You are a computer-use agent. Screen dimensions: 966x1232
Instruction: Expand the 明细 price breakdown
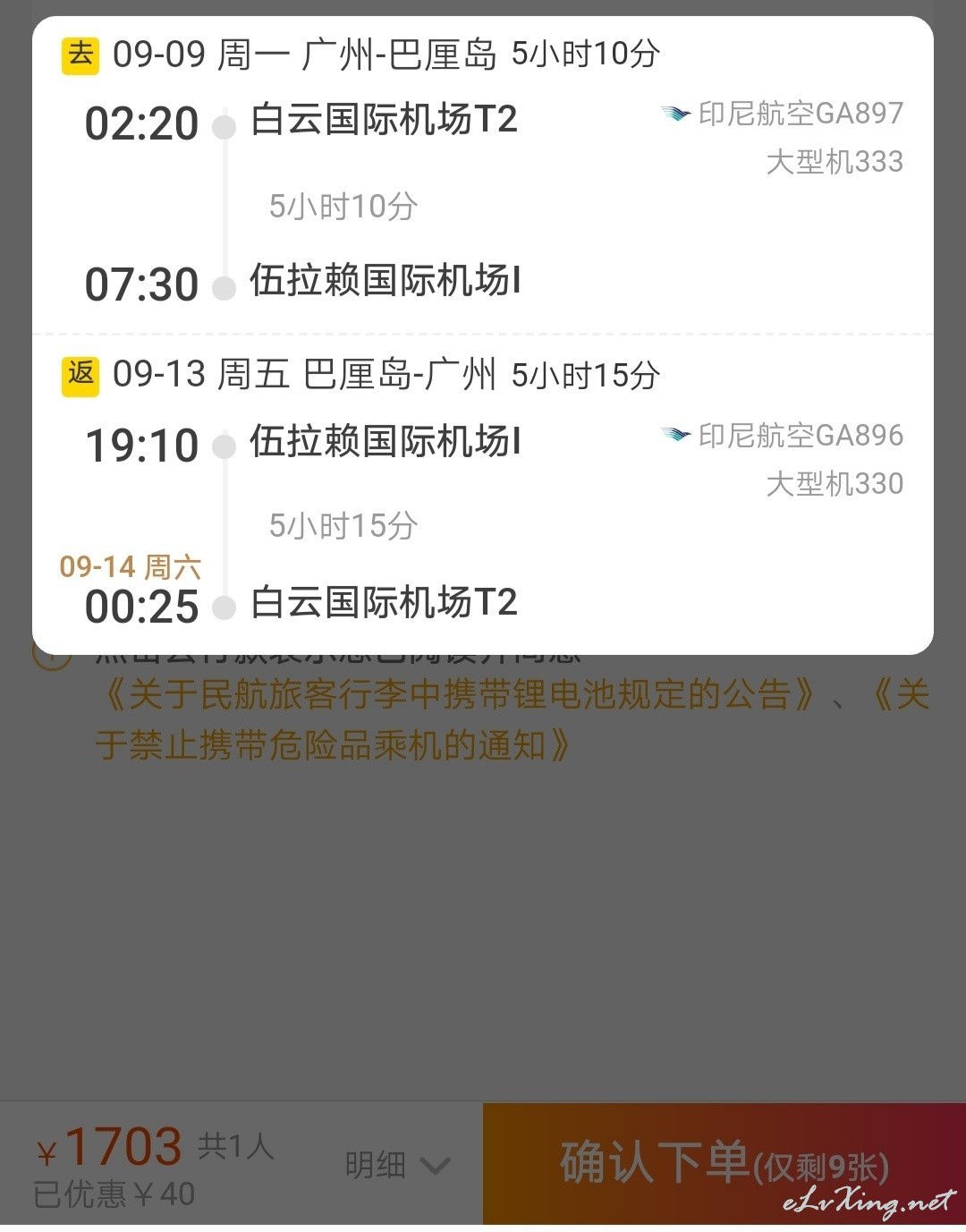pos(396,1165)
